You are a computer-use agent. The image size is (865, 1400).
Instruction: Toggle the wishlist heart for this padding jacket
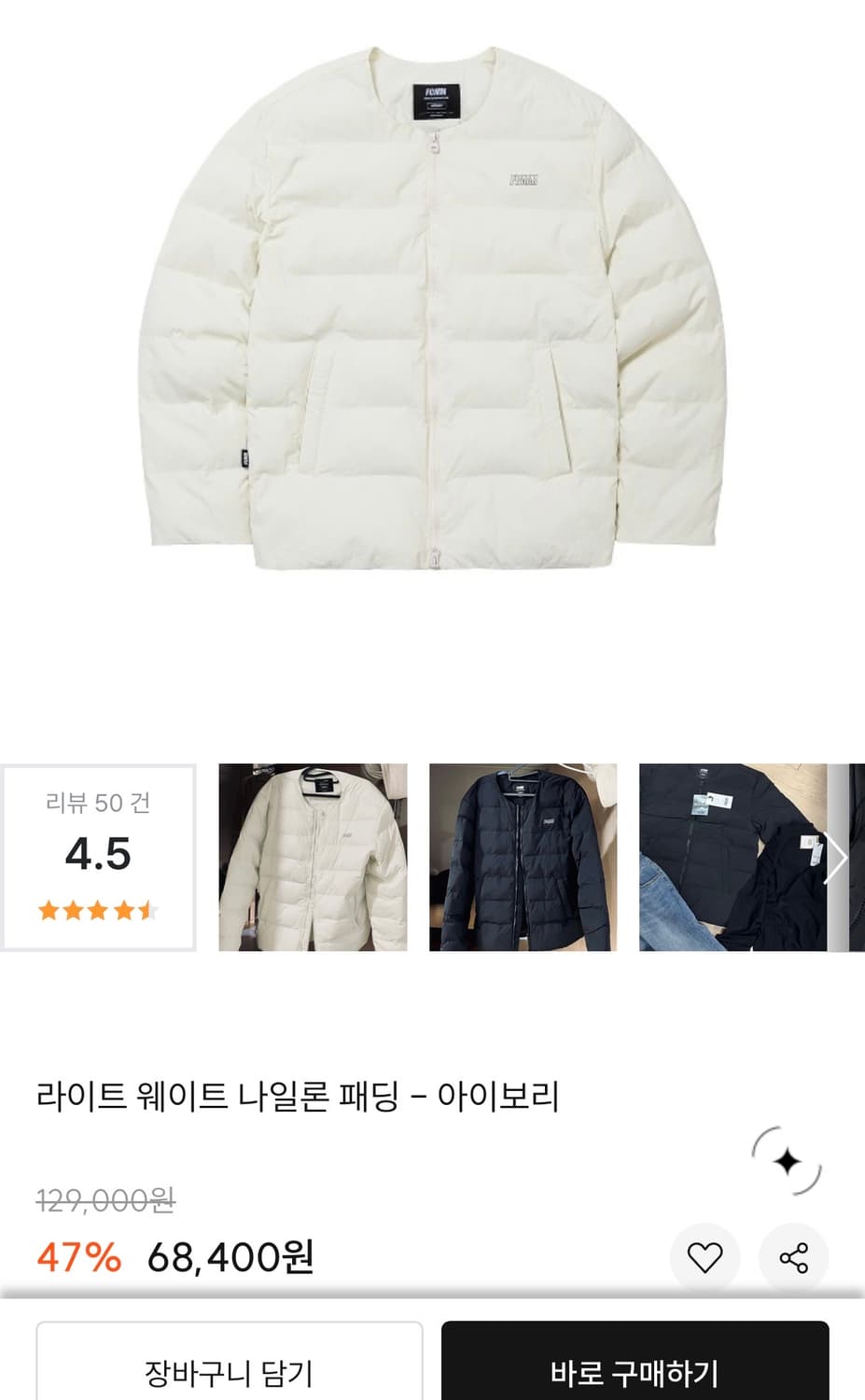pos(706,1258)
